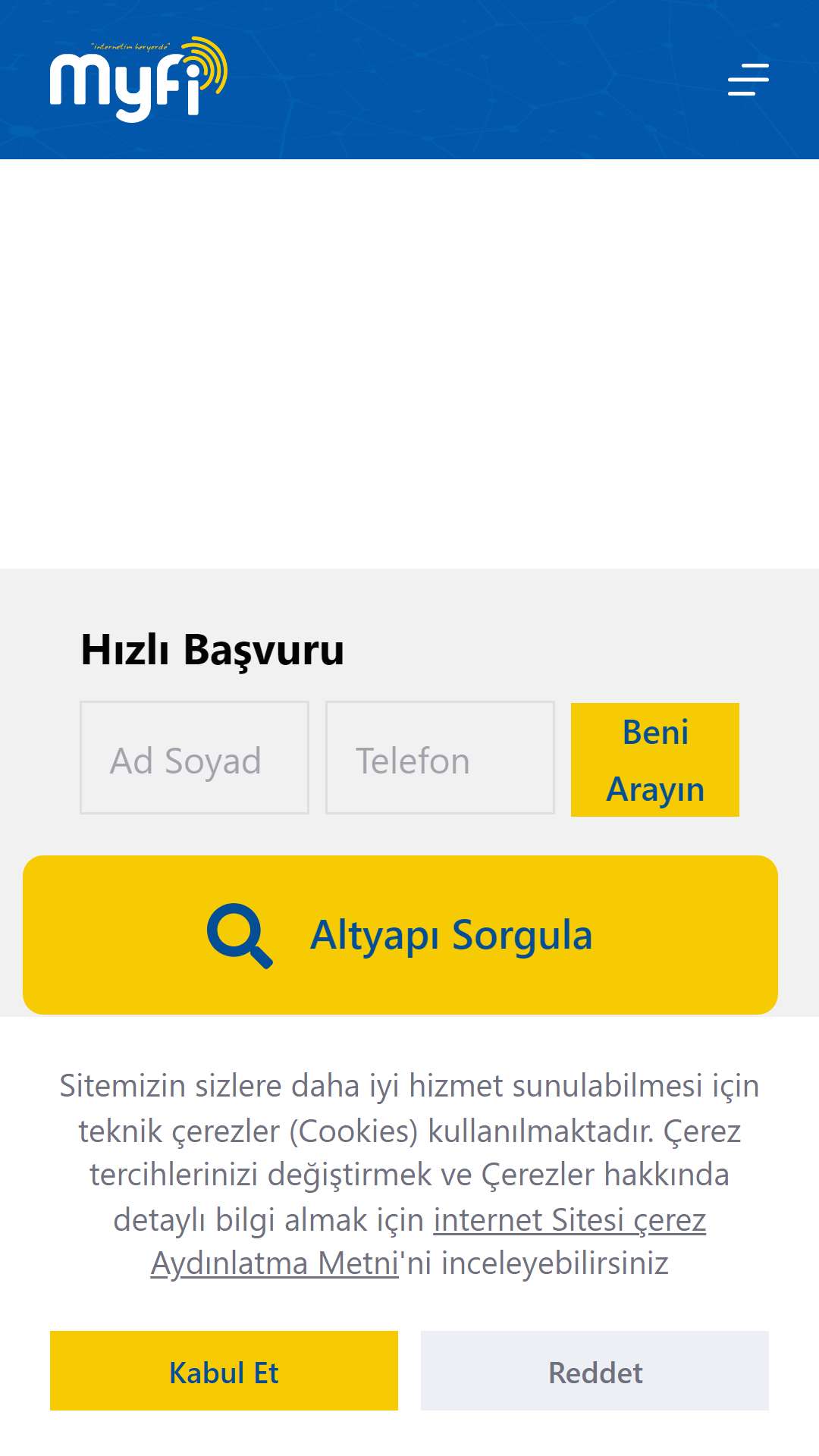
Task: Decline cookies with Reddet
Action: coord(595,1371)
